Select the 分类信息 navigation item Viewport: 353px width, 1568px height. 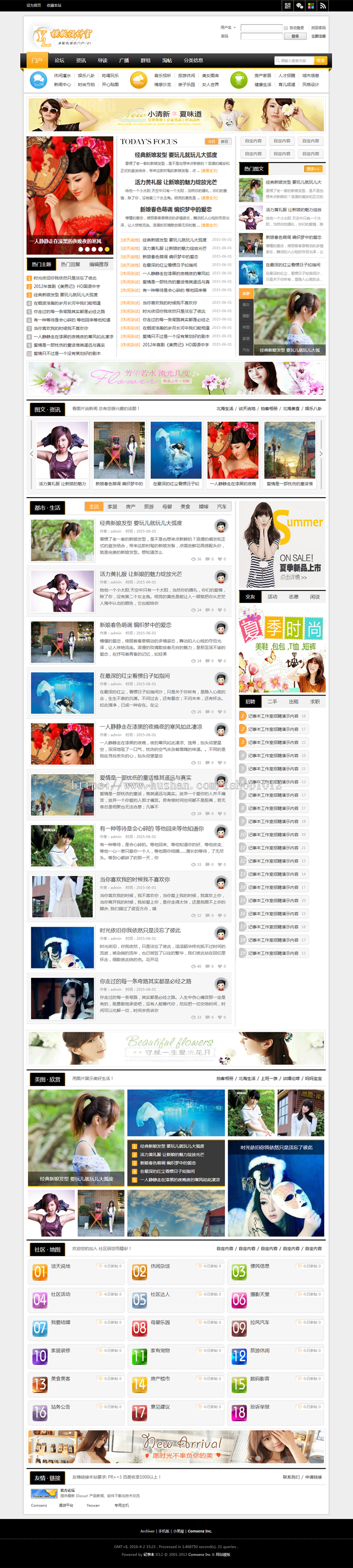coord(193,60)
